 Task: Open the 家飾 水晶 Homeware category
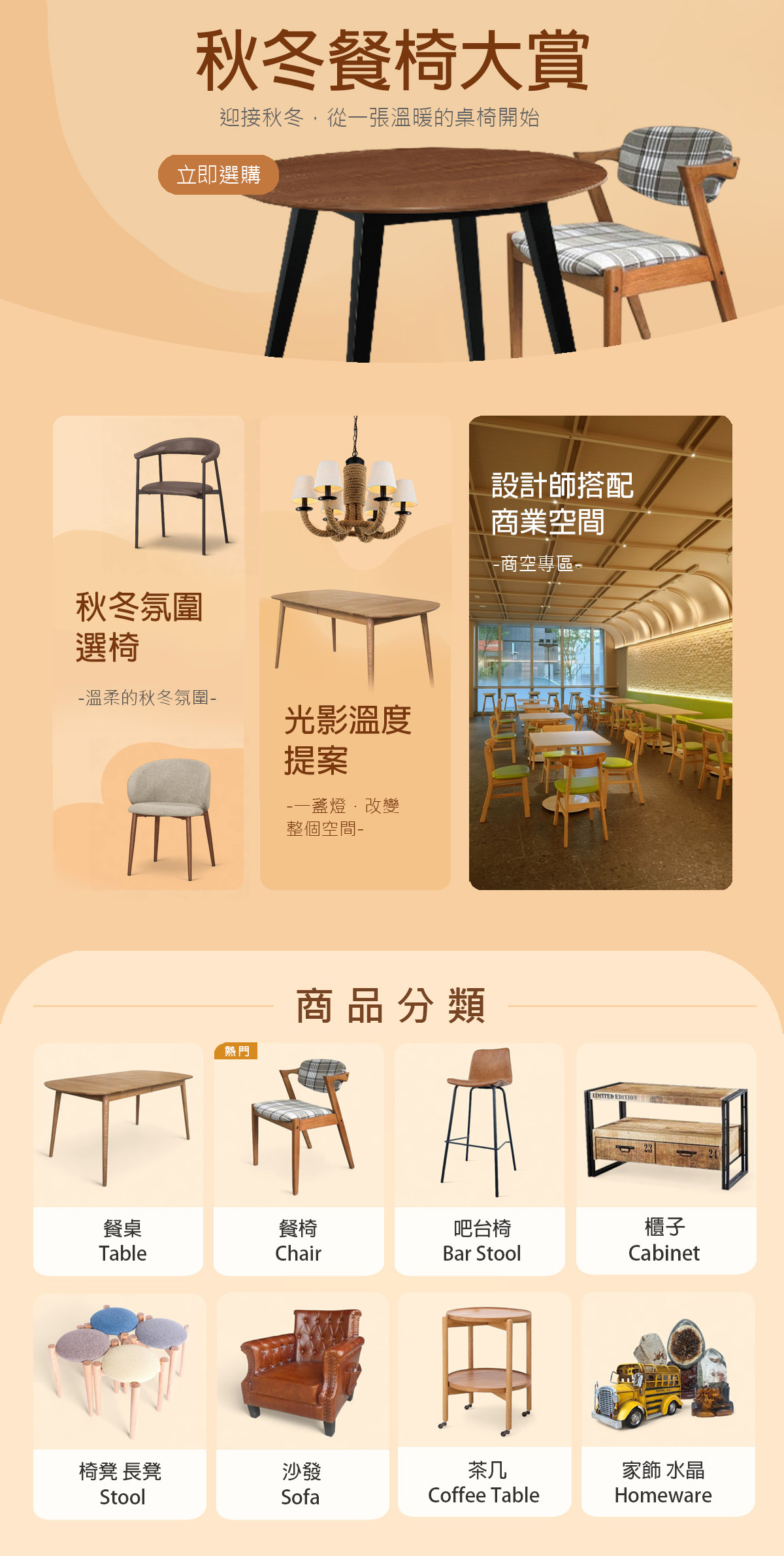(x=667, y=1404)
